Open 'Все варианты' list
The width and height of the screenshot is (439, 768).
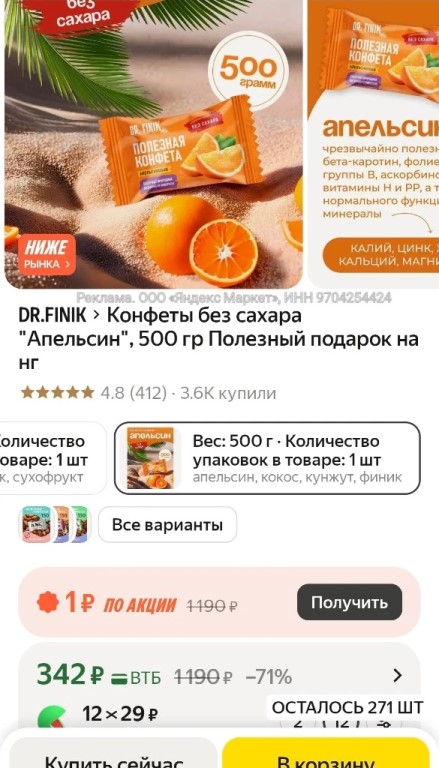168,525
